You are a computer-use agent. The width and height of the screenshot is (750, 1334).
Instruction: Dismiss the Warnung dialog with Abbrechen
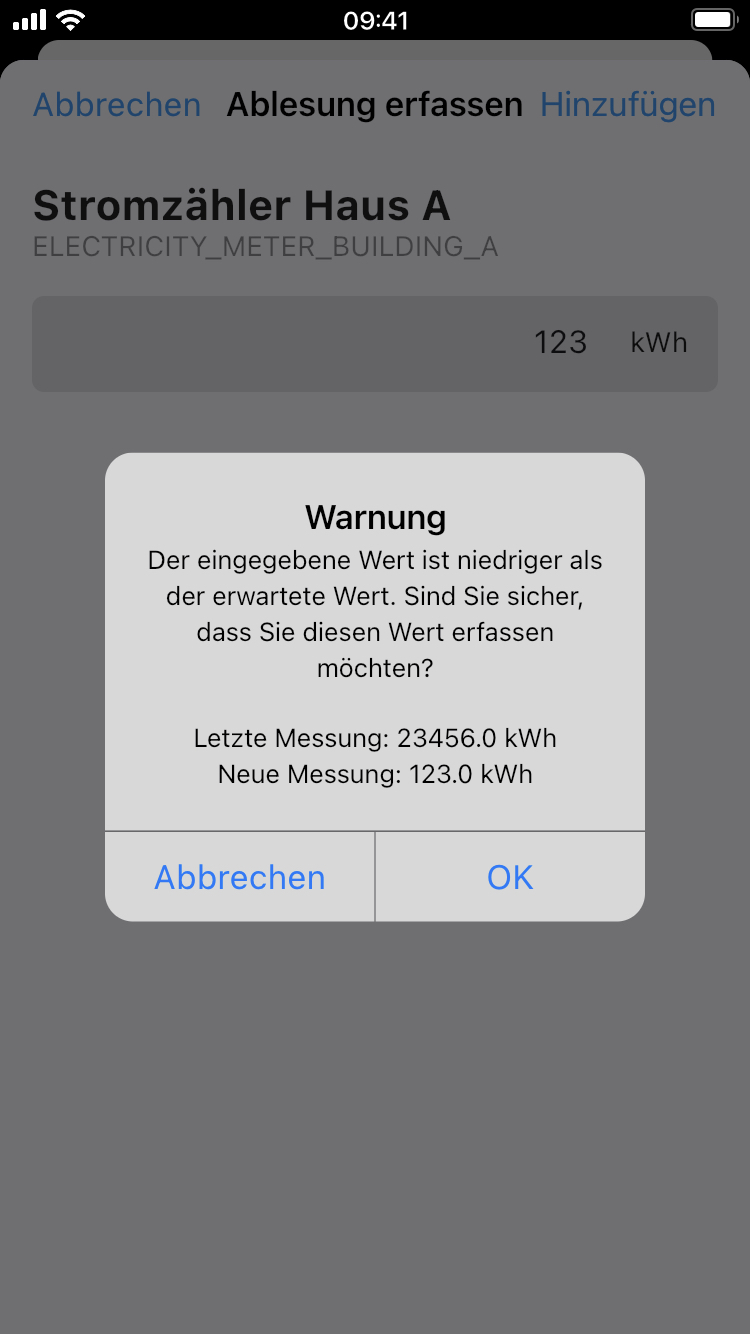point(240,877)
